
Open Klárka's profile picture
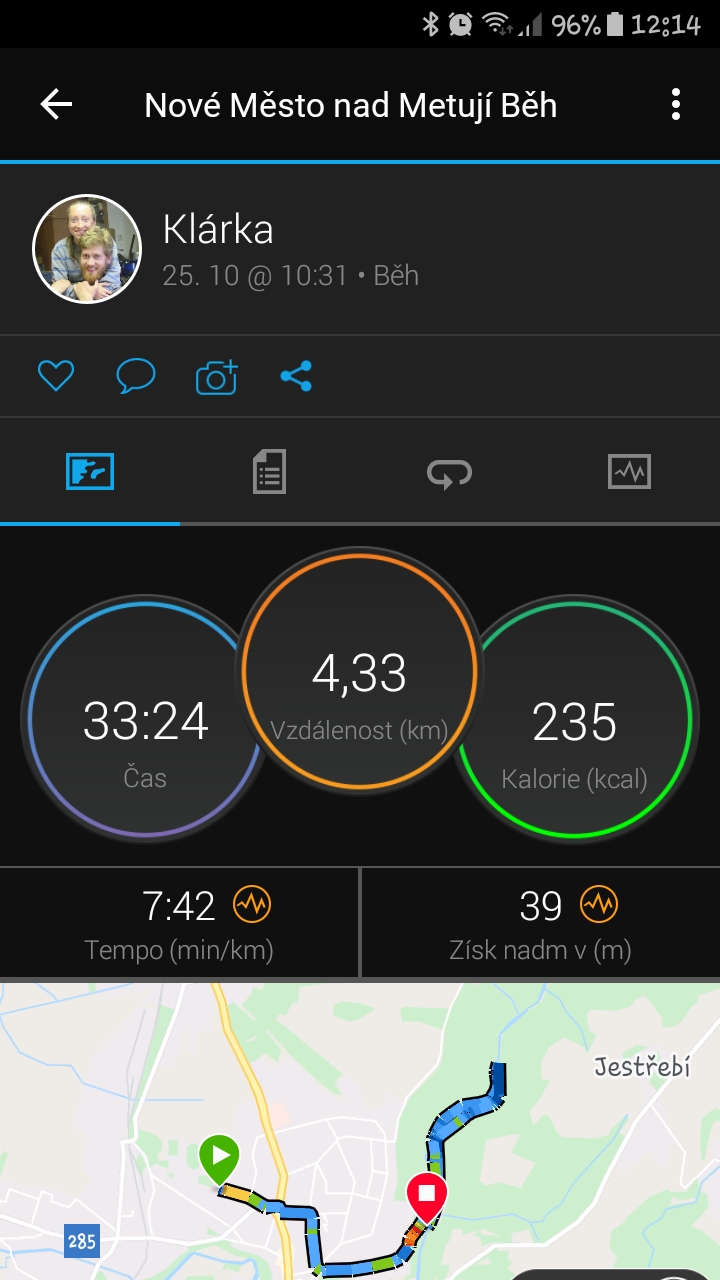[x=87, y=248]
